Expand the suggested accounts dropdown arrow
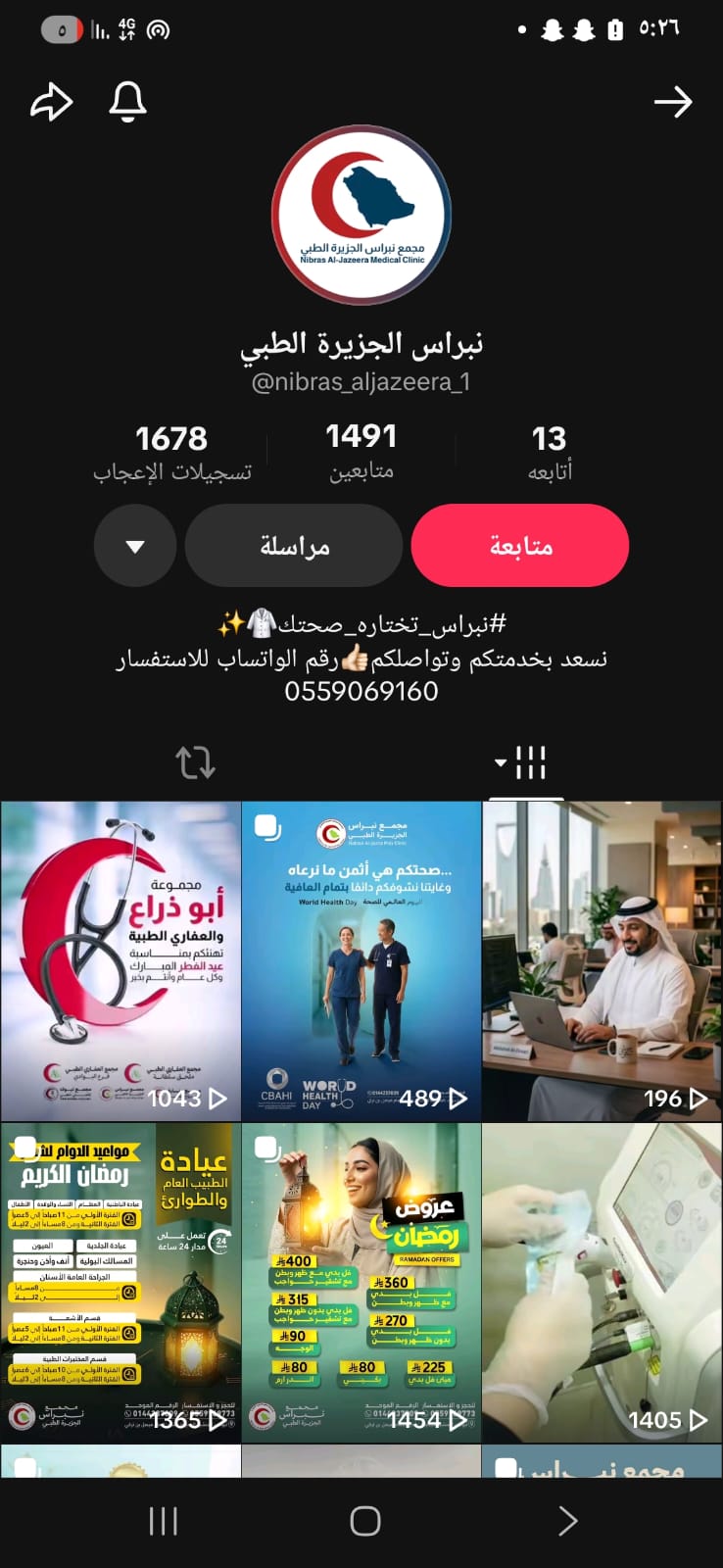The width and height of the screenshot is (723, 1568). (135, 546)
